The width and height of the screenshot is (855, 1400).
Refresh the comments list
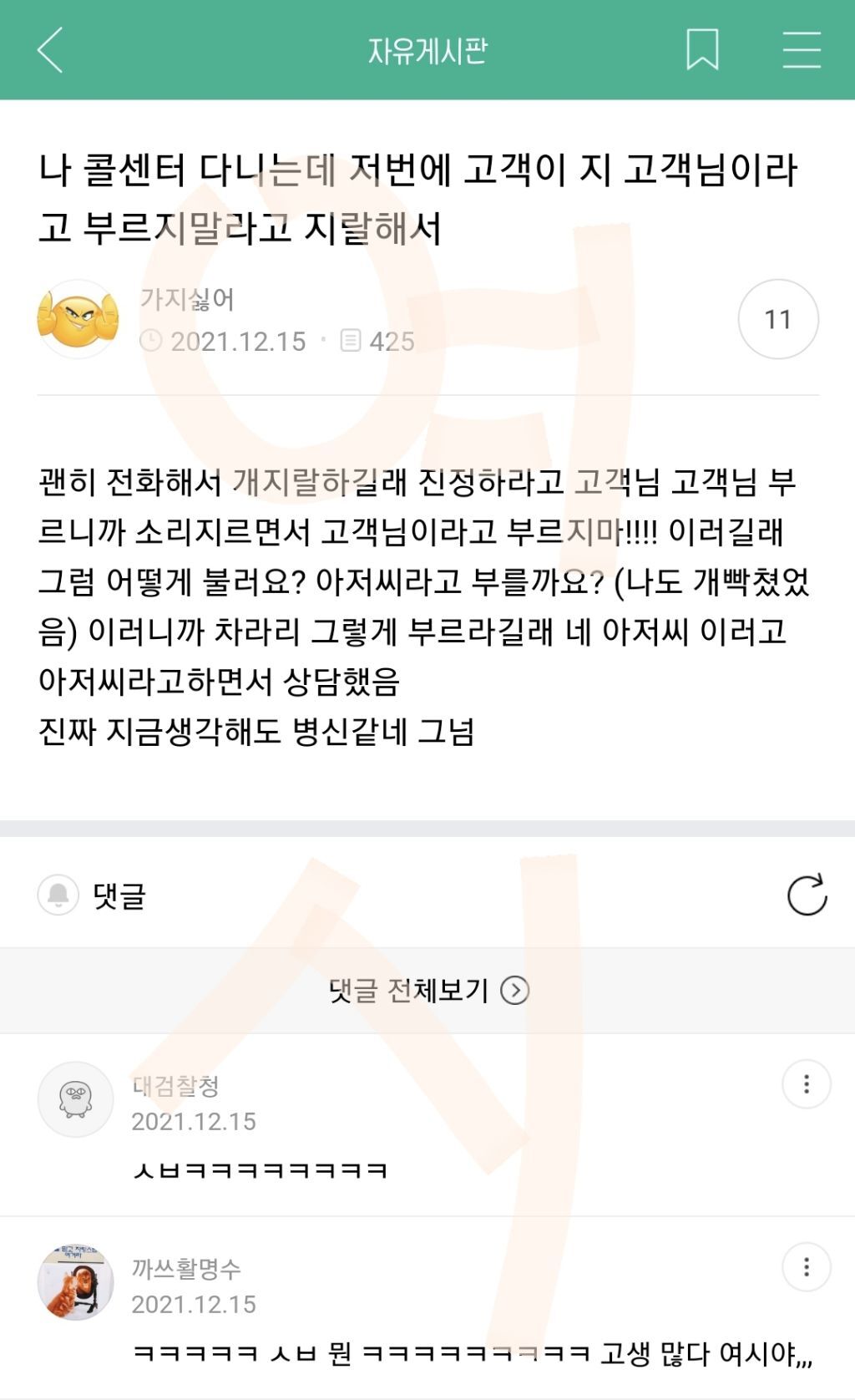coord(807,895)
